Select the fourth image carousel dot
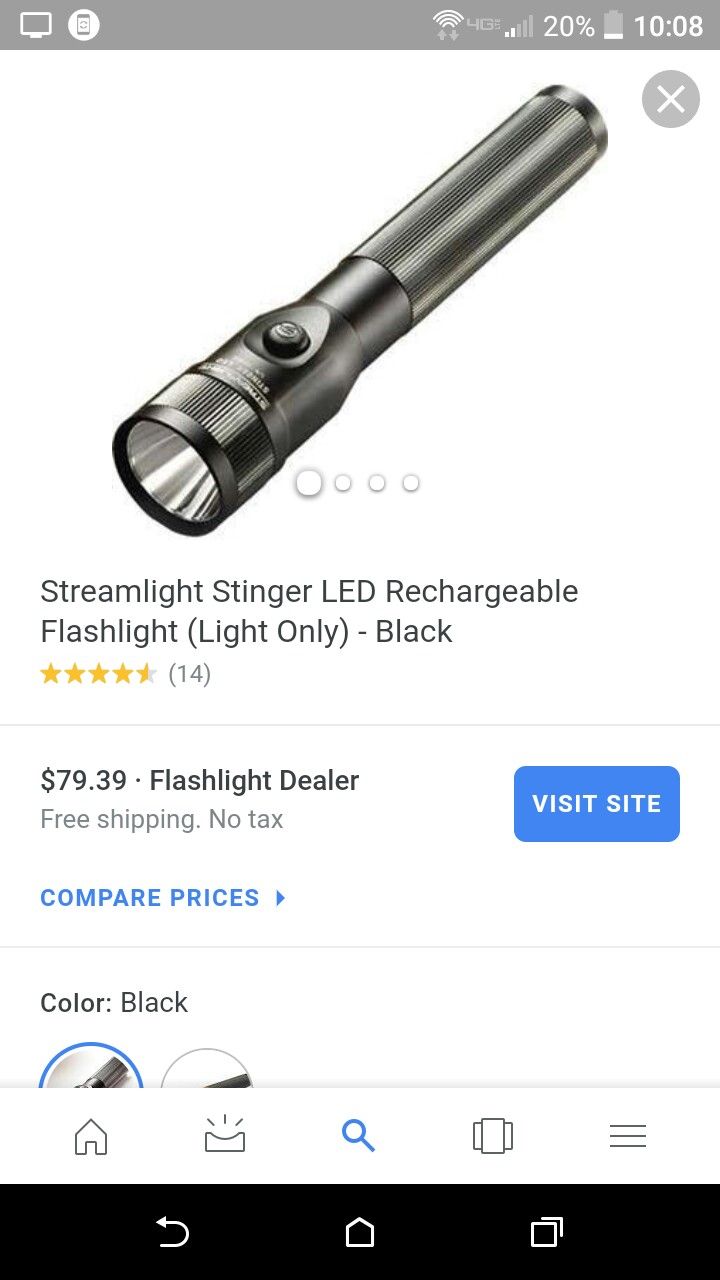 click(410, 482)
